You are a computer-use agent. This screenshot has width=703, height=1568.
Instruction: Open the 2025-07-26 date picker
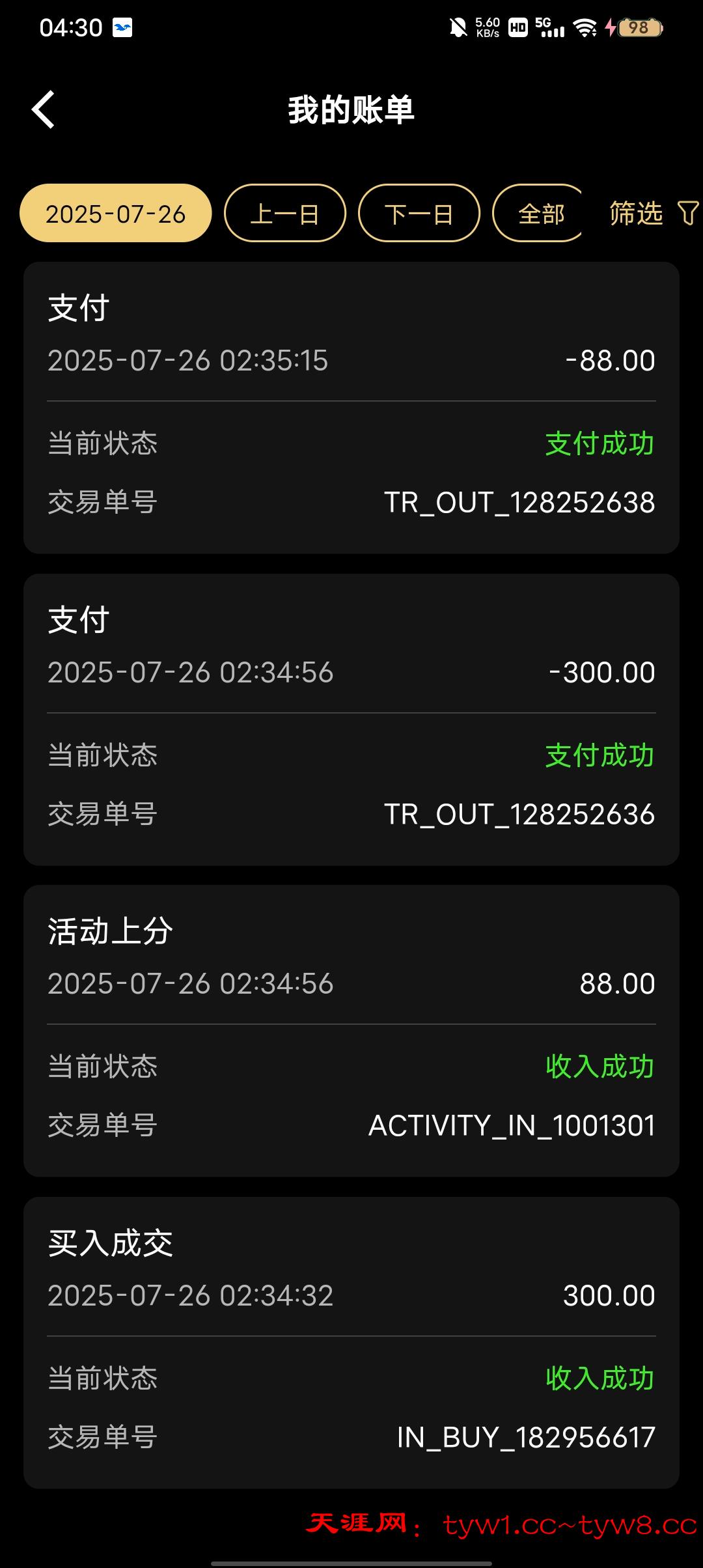(x=116, y=214)
